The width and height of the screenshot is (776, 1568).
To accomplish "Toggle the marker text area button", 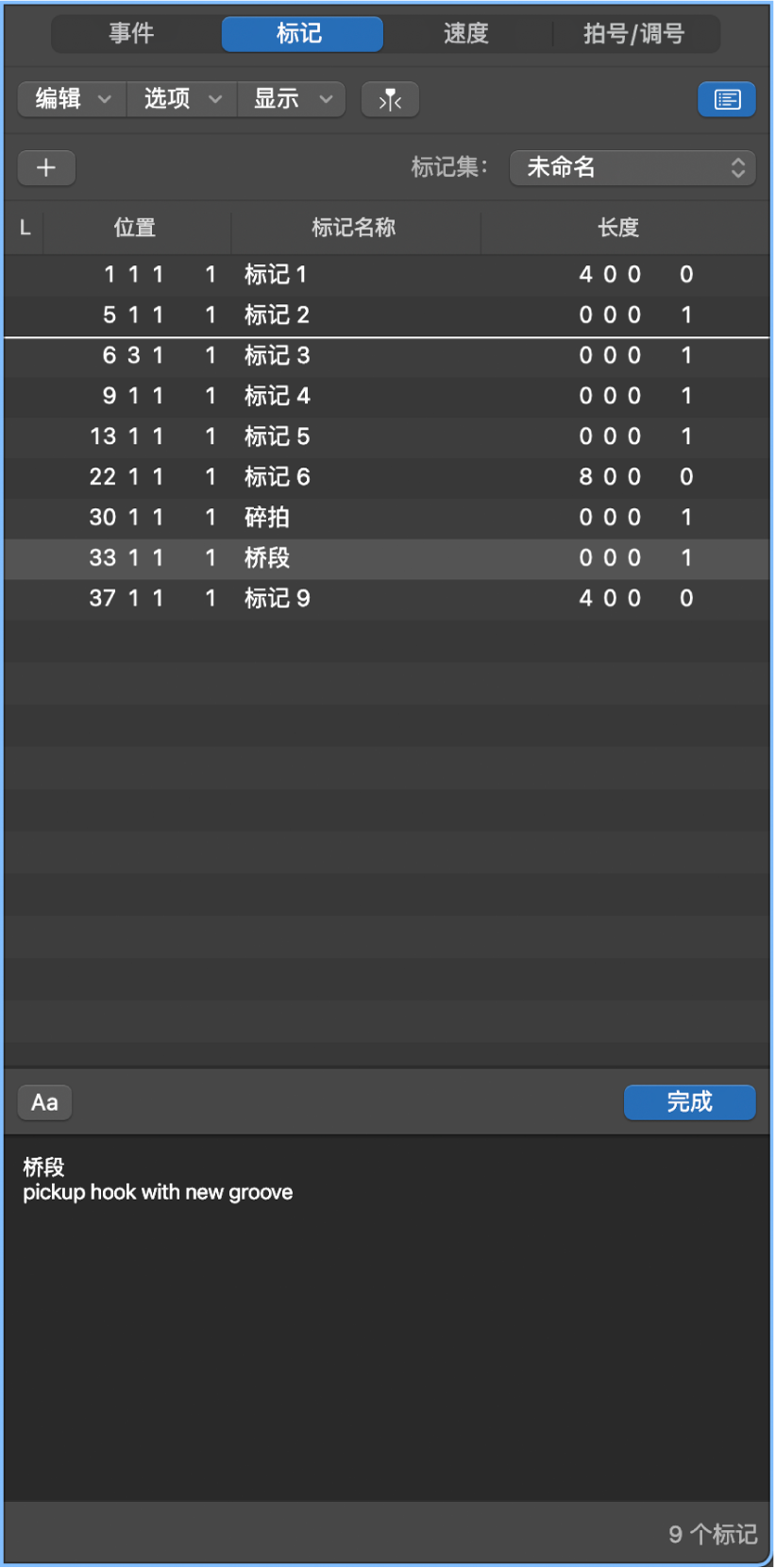I will [727, 99].
